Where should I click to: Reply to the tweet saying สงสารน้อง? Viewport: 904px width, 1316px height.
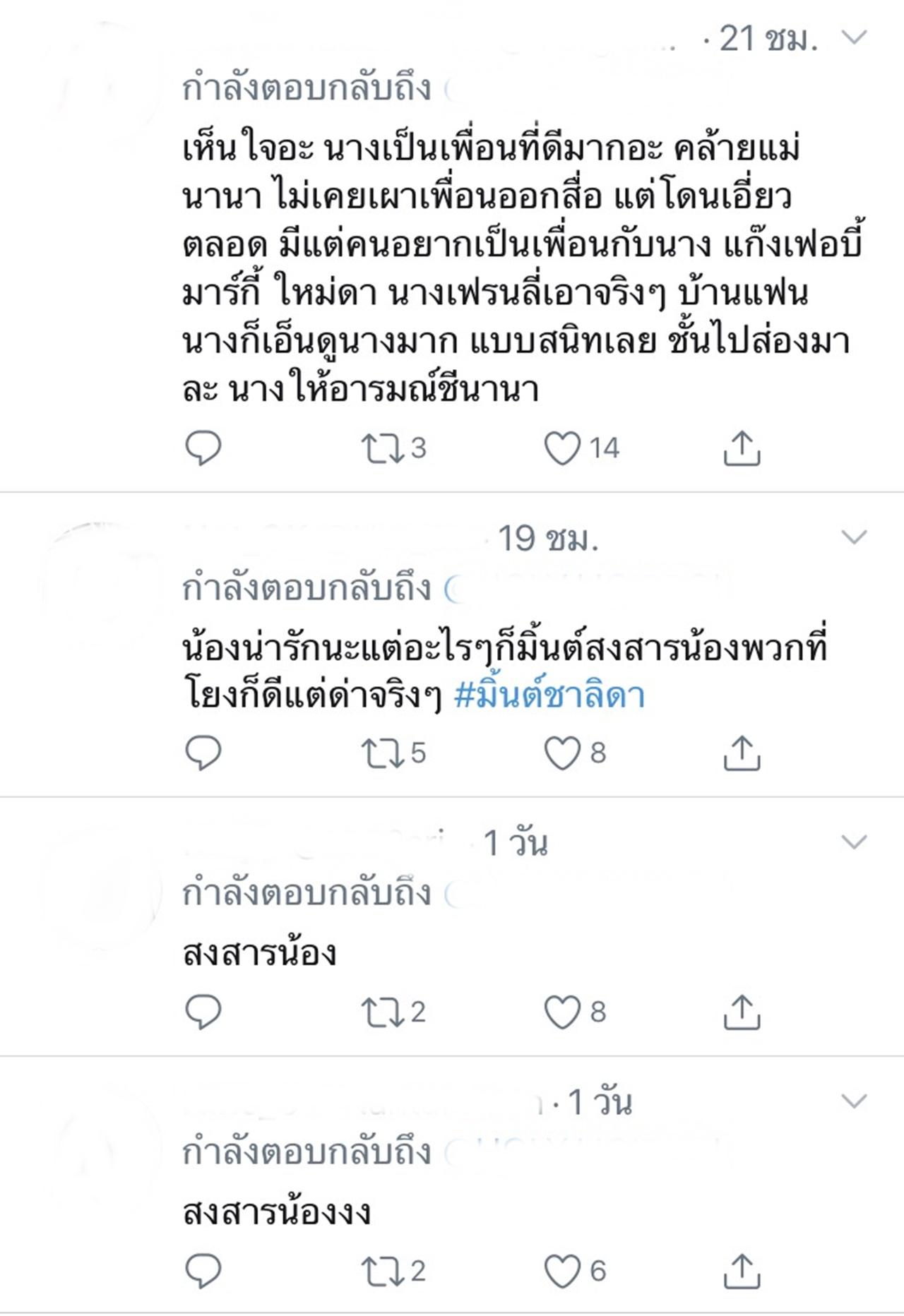[x=203, y=1012]
